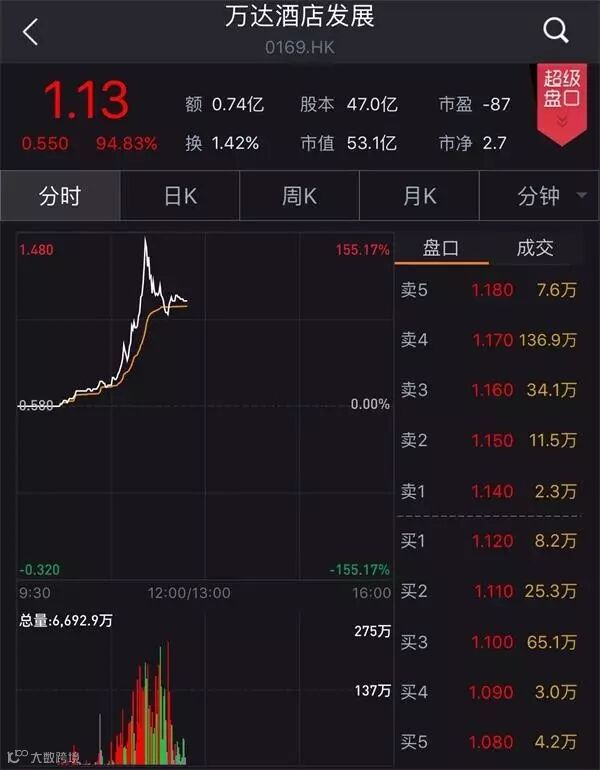Open the 分钟 interval dropdown
600x770 pixels.
pos(540,196)
